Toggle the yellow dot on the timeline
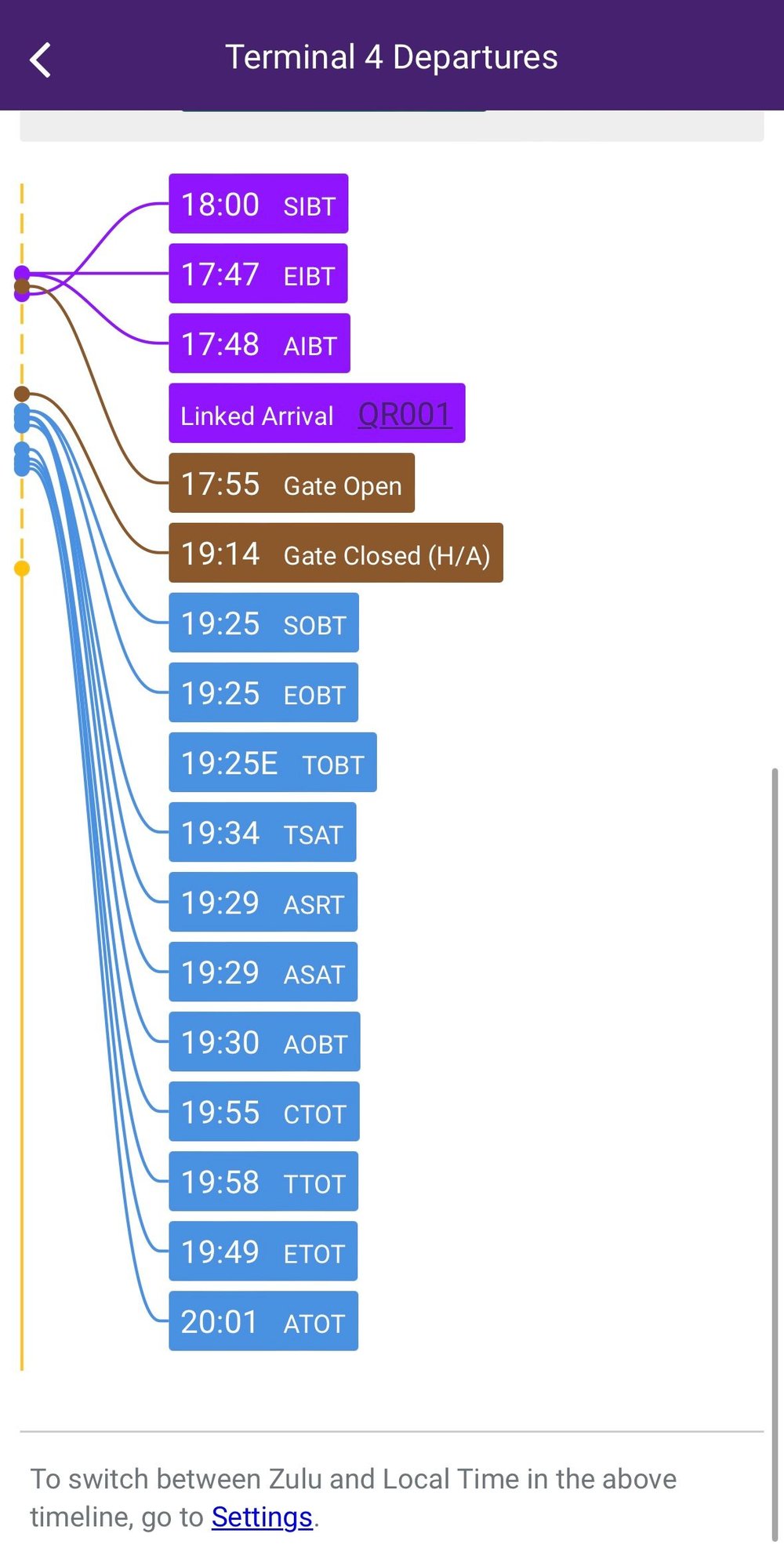 pos(21,567)
